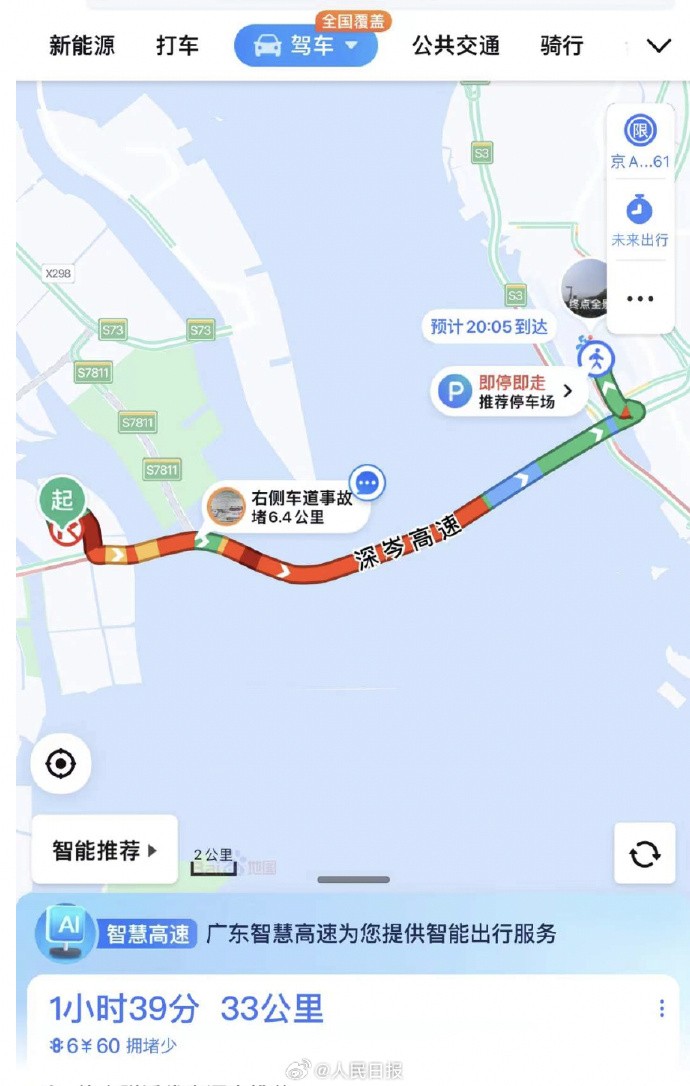690x1086 pixels.
Task: Select the 打车 ride-hailing tab
Action: coord(177,46)
